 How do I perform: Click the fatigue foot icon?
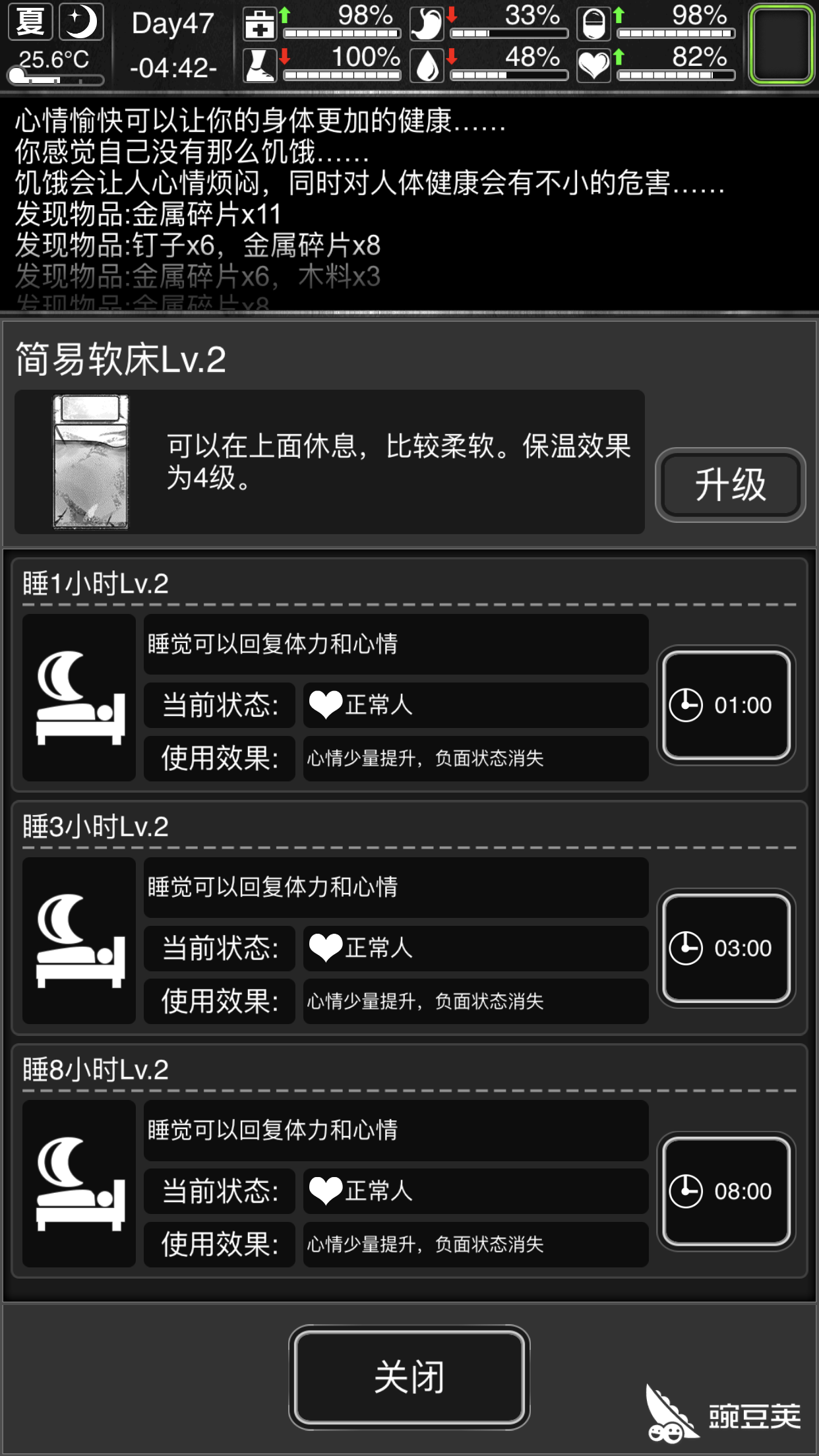(260, 64)
